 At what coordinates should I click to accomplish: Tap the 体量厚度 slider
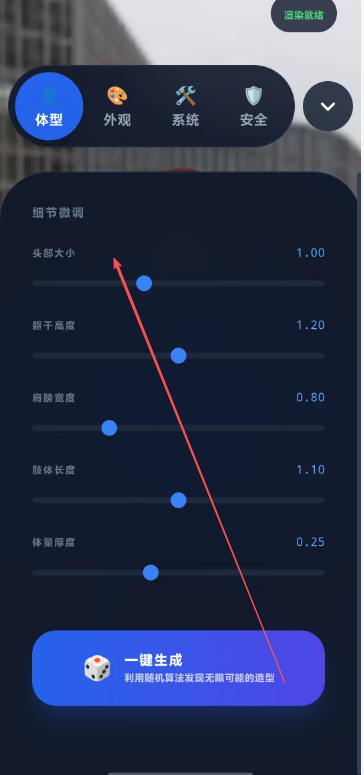pos(179,573)
